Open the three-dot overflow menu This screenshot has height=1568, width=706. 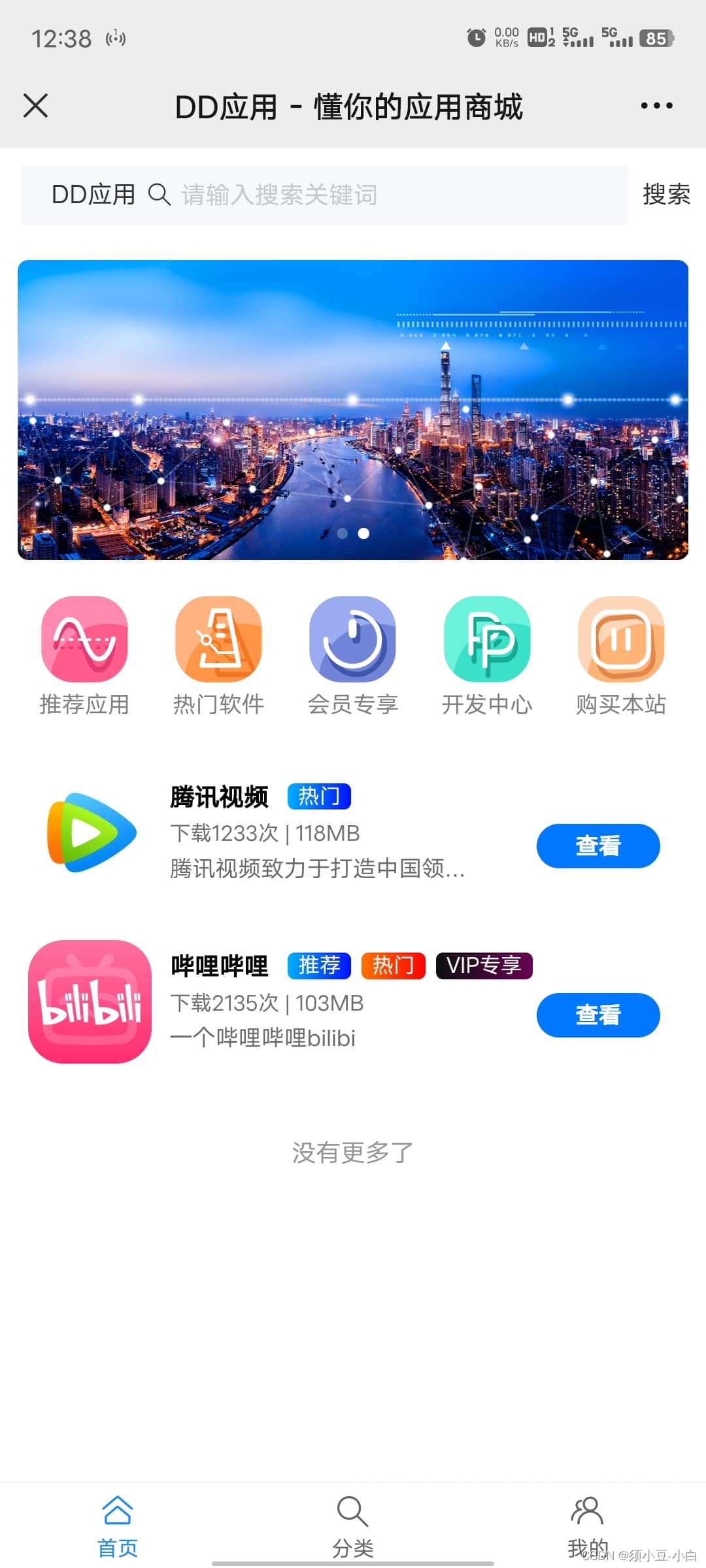tap(656, 105)
